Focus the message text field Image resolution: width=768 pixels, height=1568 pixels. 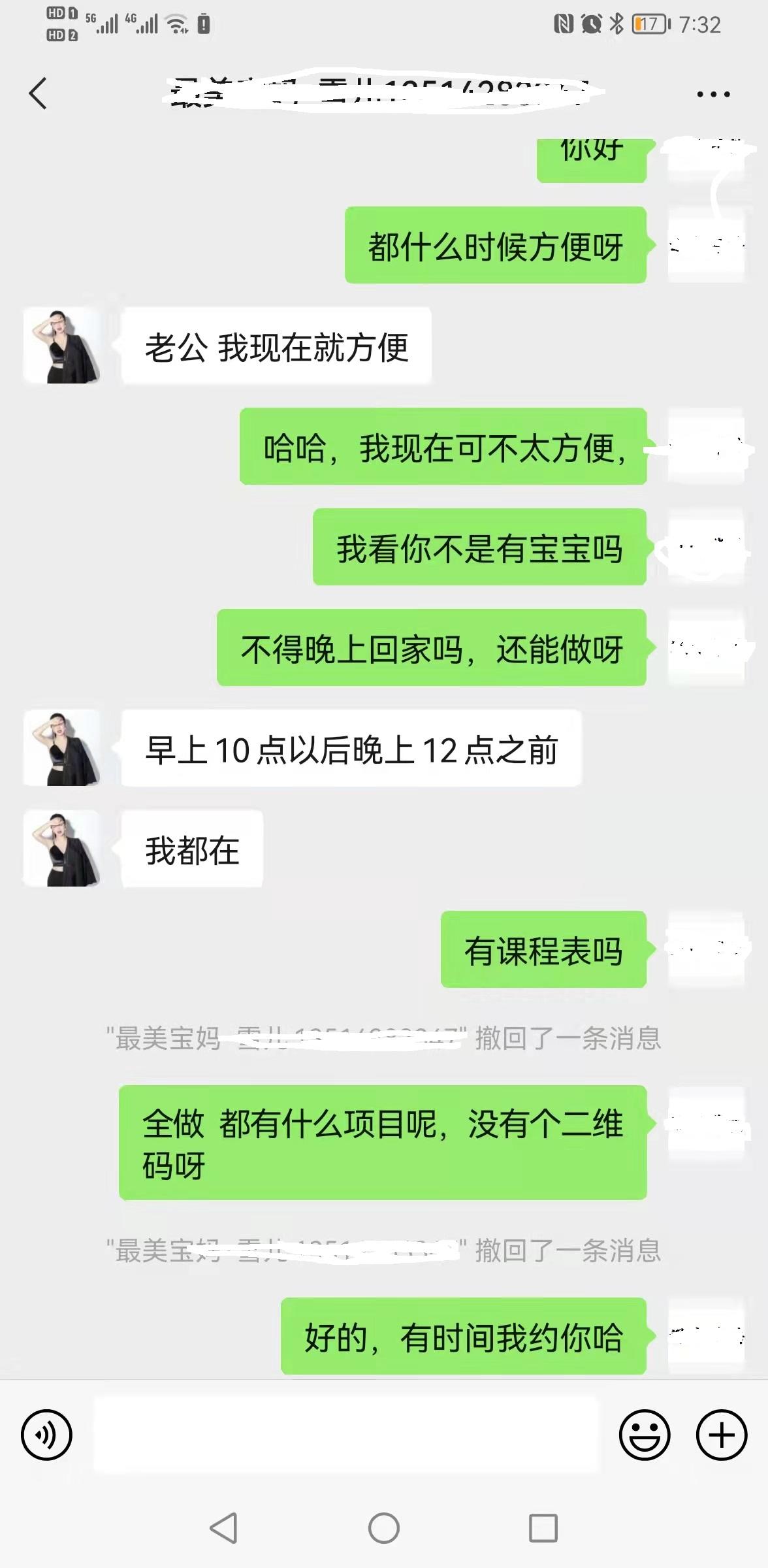click(346, 1435)
